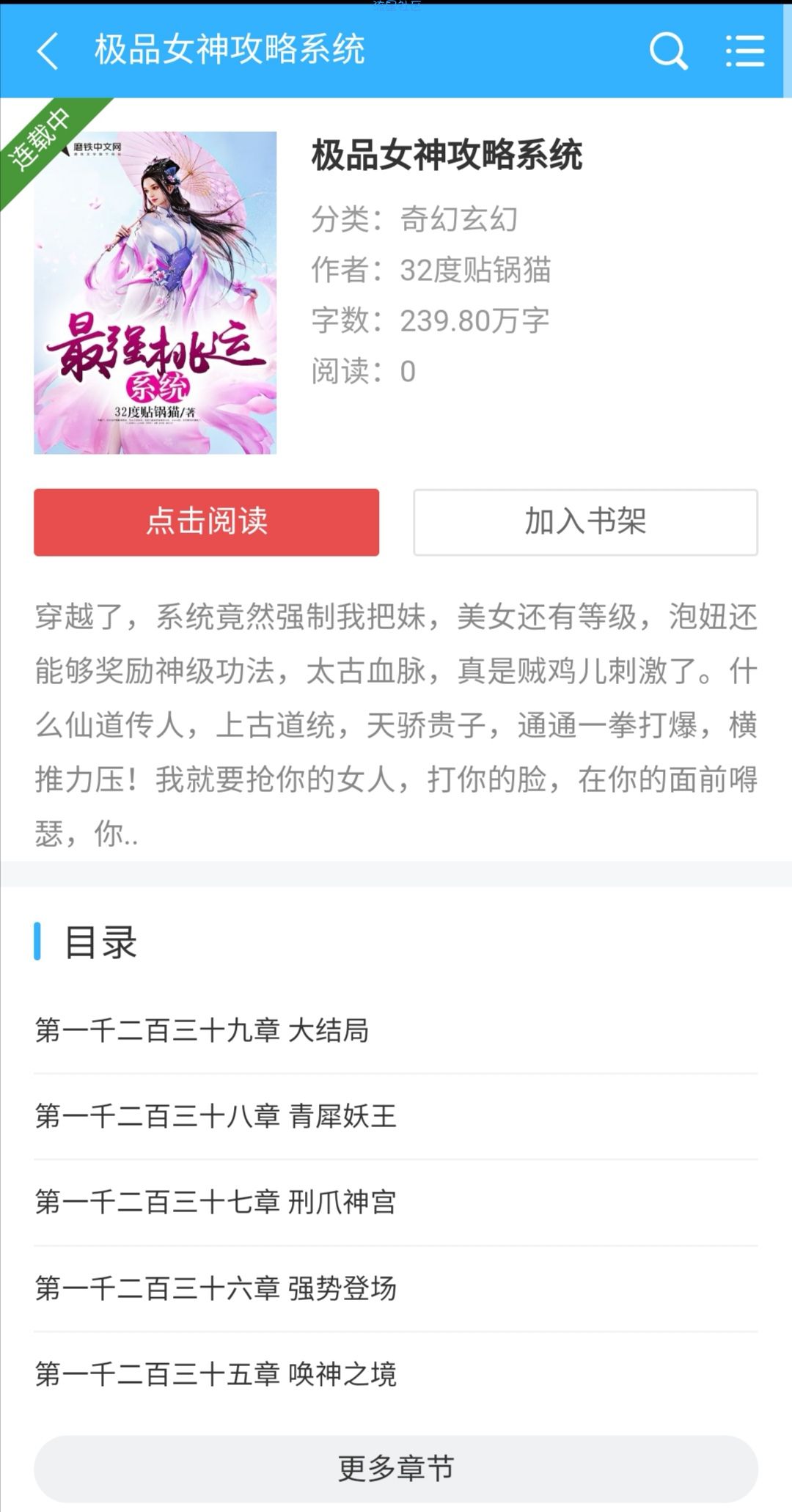792x1512 pixels.
Task: Open the list menu icon
Action: pos(744,51)
